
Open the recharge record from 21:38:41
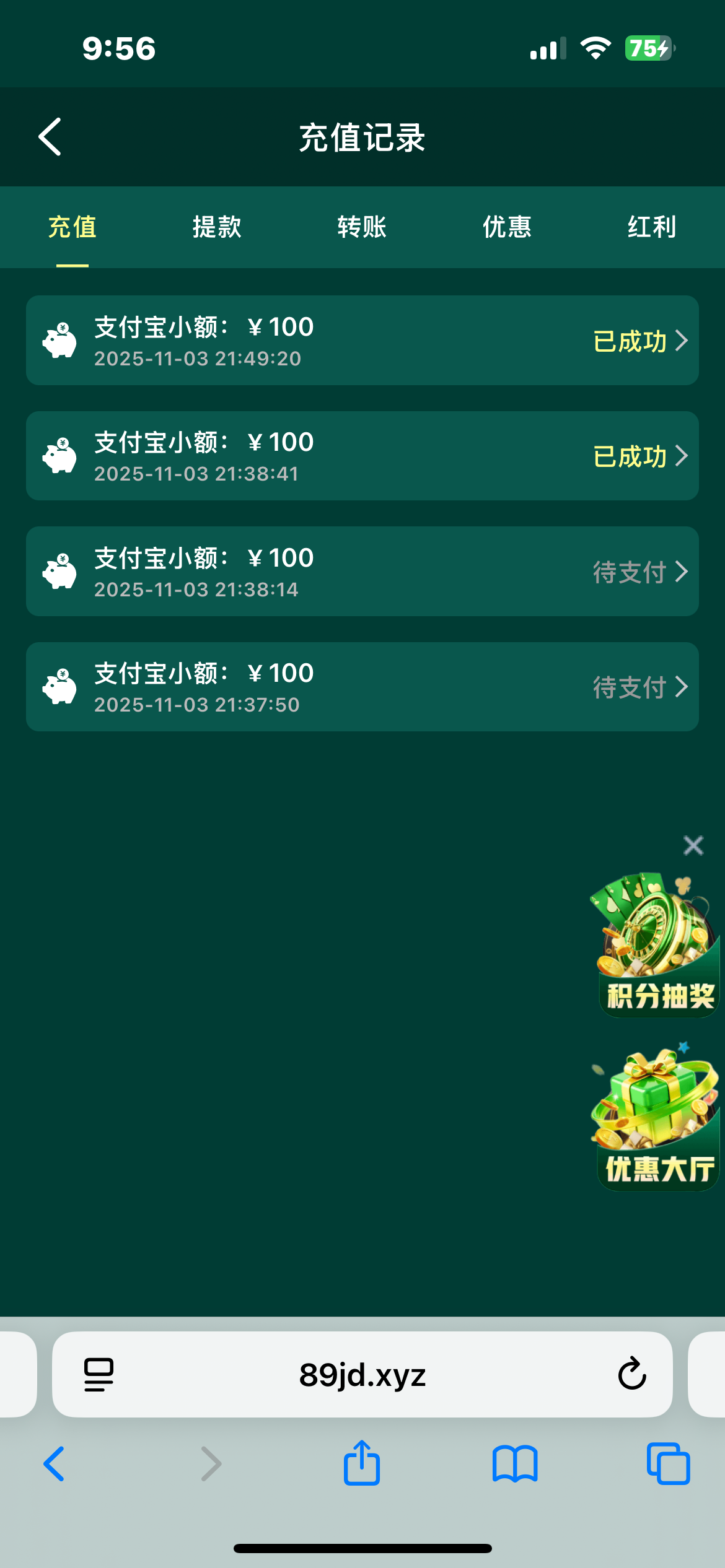tap(362, 456)
